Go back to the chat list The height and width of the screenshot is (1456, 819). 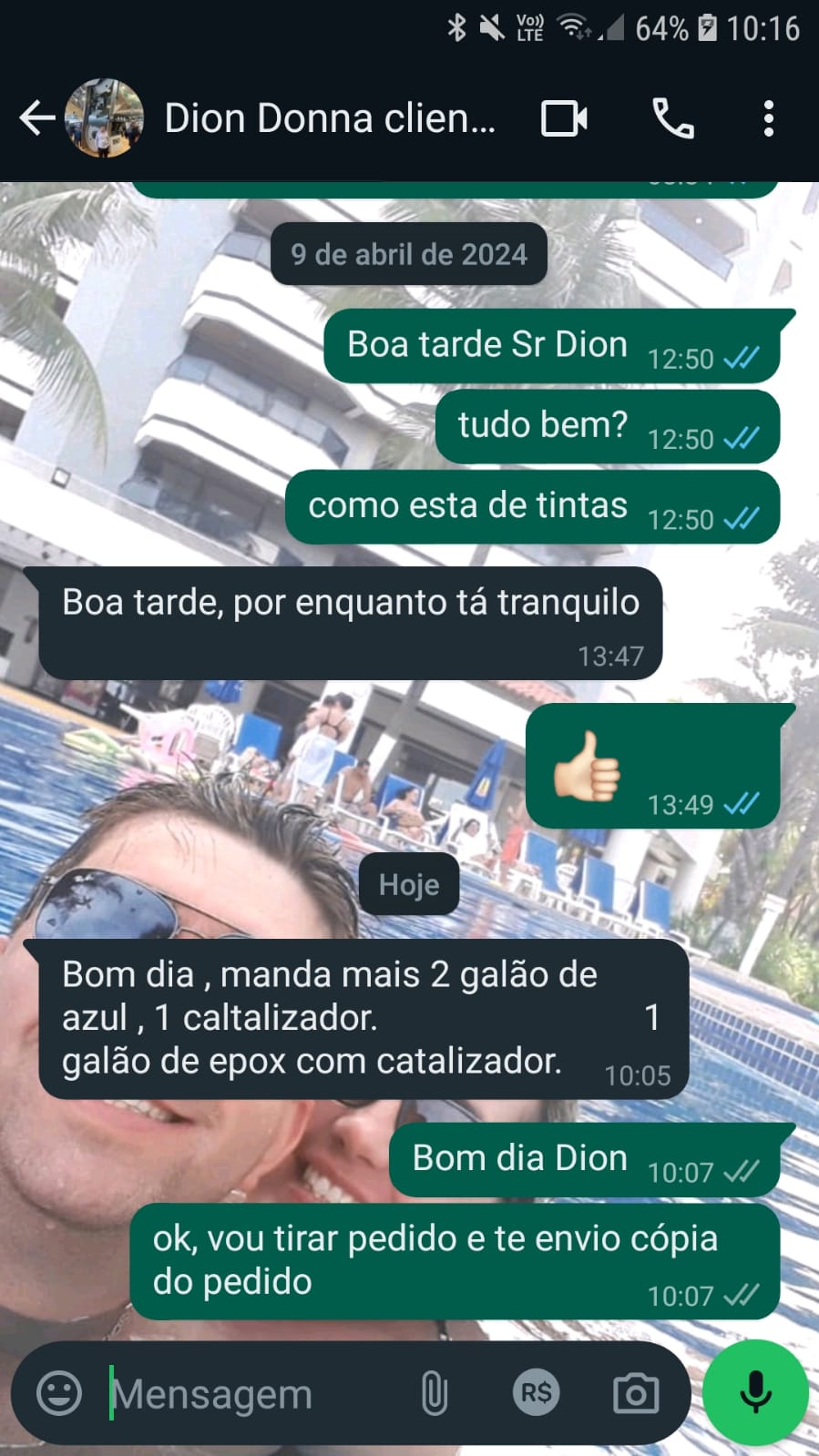click(x=36, y=118)
